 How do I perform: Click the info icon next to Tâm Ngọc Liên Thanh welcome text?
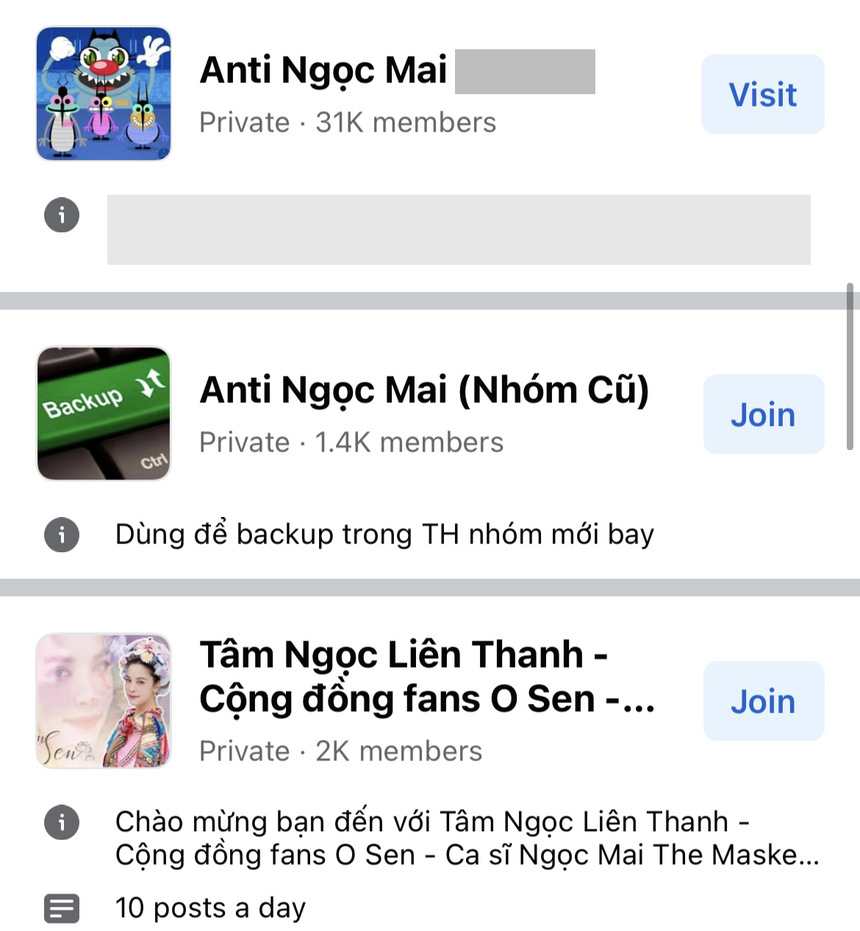(61, 822)
